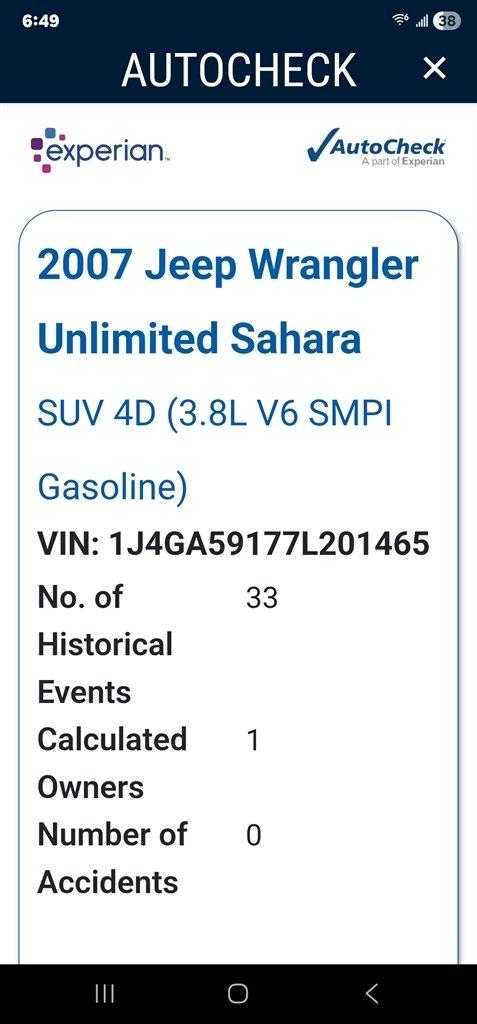Close the AutoCheck report
This screenshot has width=477, height=1024.
434,68
